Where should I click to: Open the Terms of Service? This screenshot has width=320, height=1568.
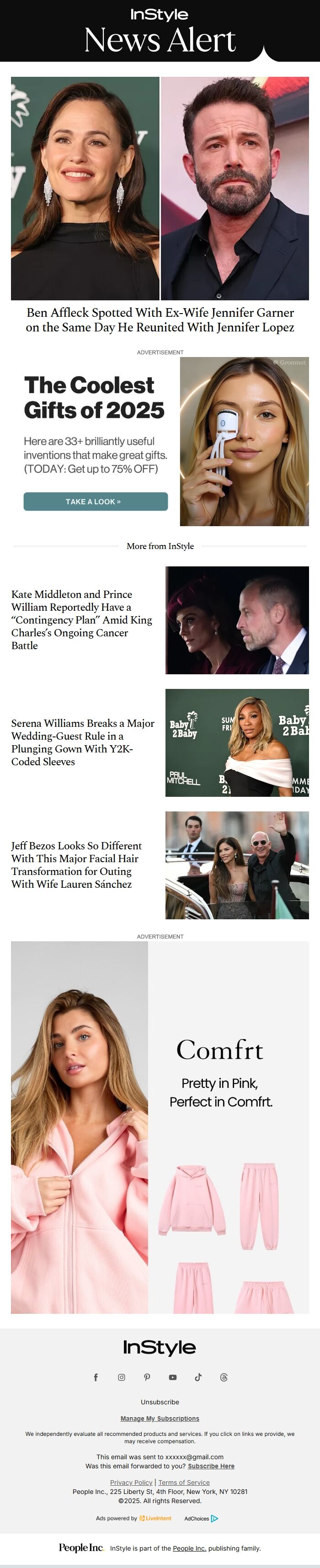point(184,1483)
